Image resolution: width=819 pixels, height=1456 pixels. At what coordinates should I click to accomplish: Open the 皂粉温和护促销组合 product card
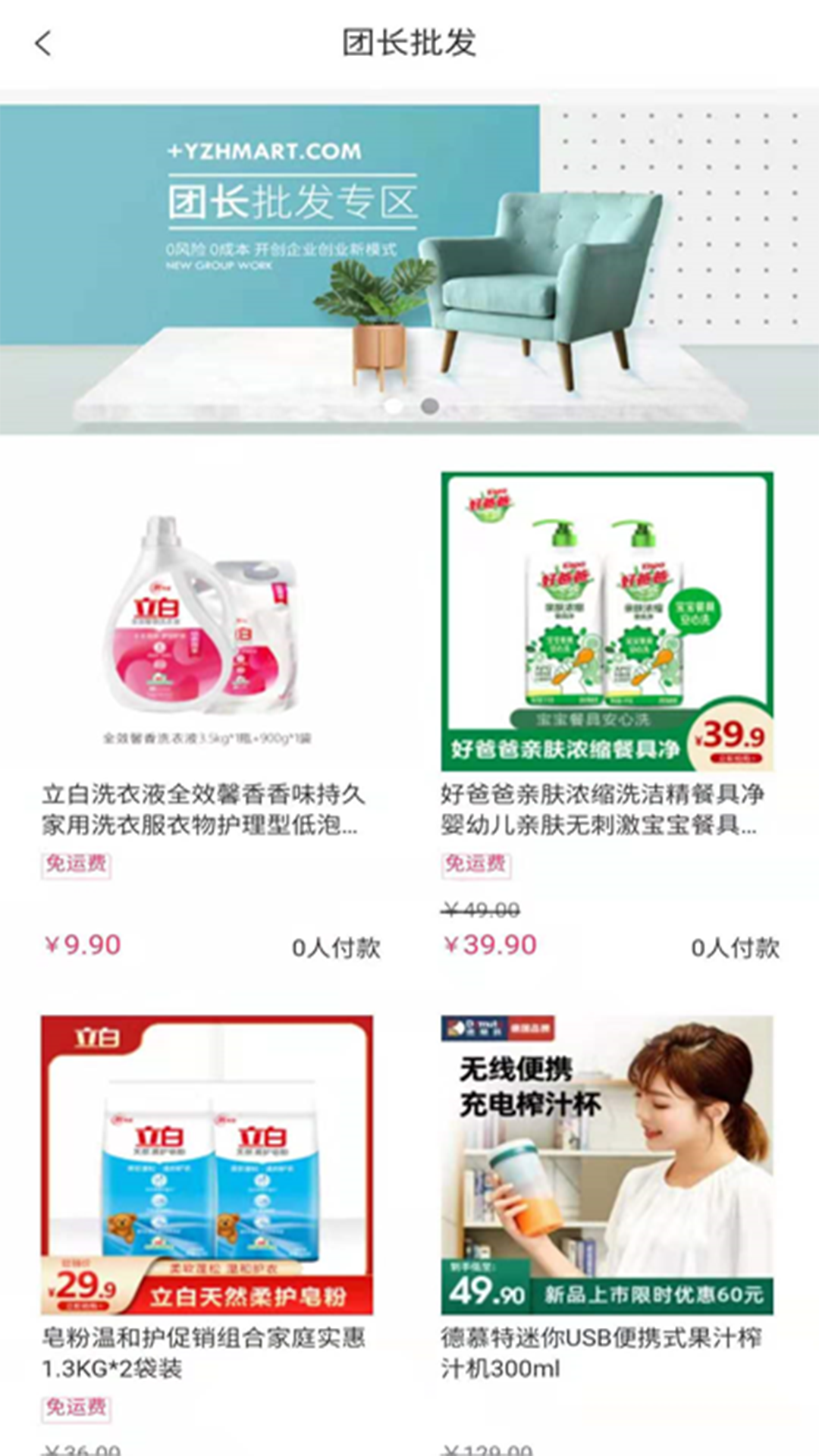211,1232
